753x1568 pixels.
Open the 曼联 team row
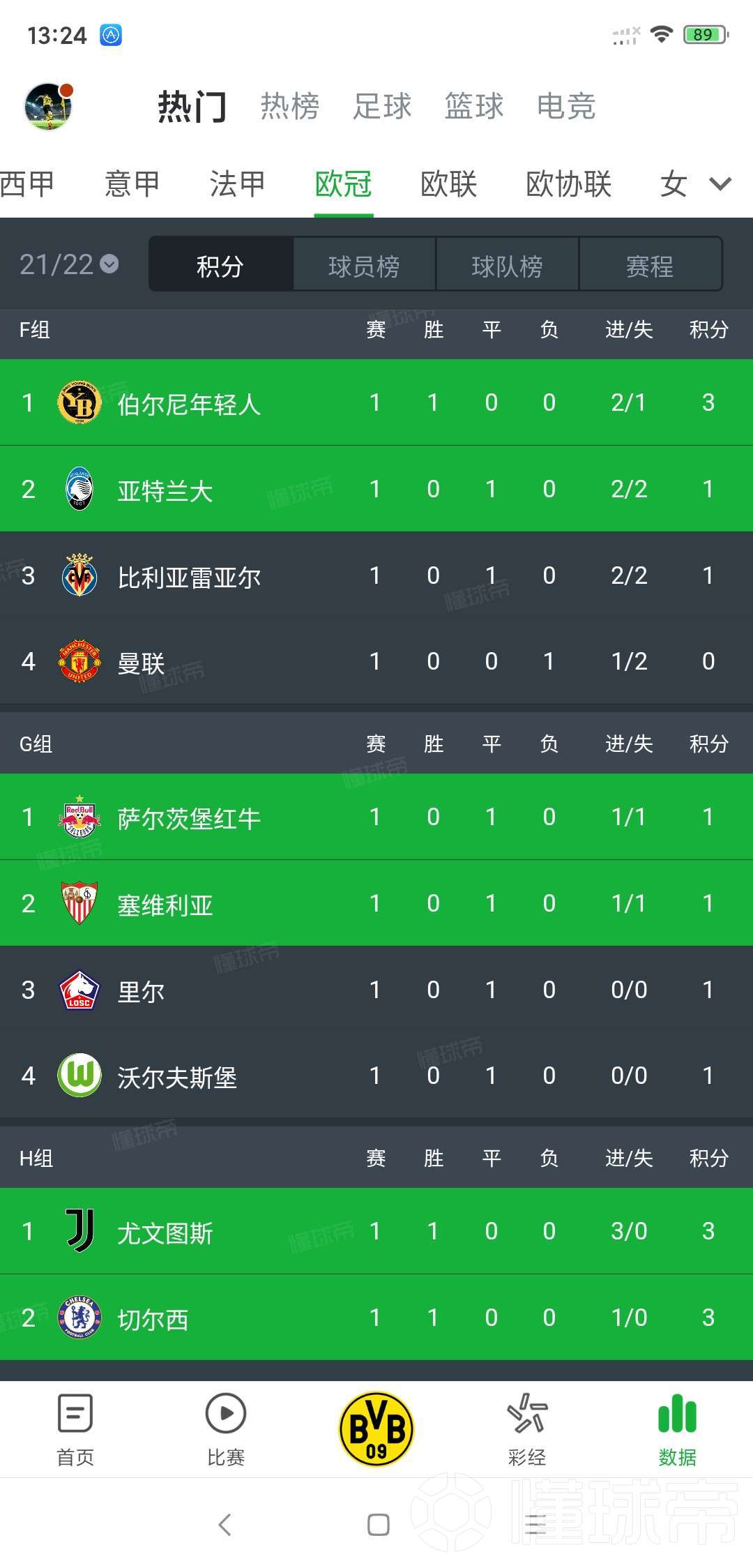(376, 661)
